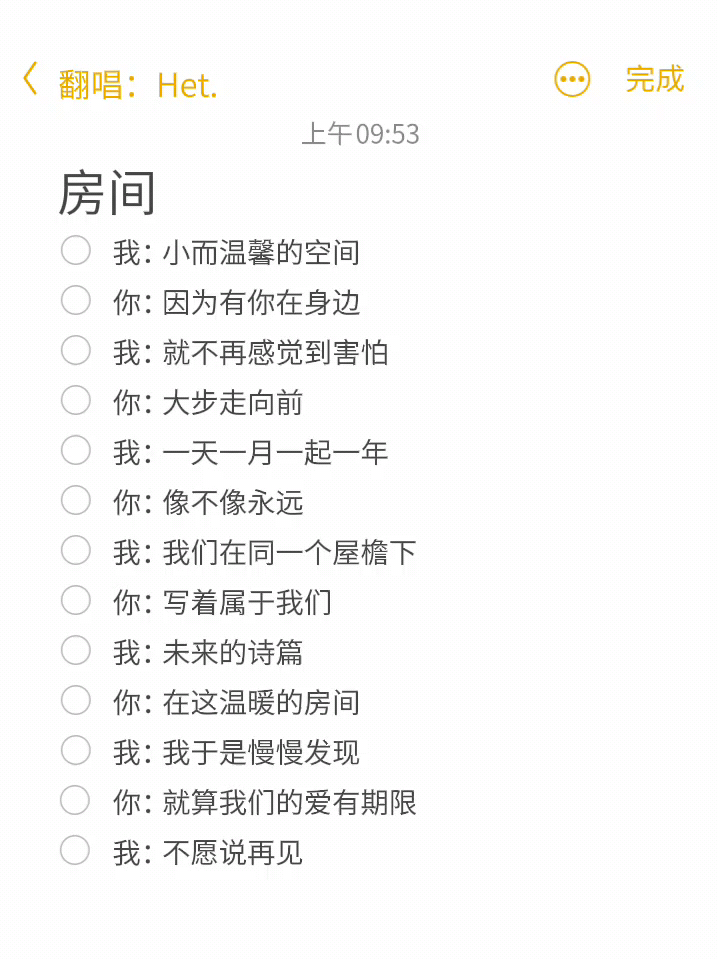718x960 pixels.
Task: Mark 就不再感觉到害怕 as done
Action: point(76,350)
